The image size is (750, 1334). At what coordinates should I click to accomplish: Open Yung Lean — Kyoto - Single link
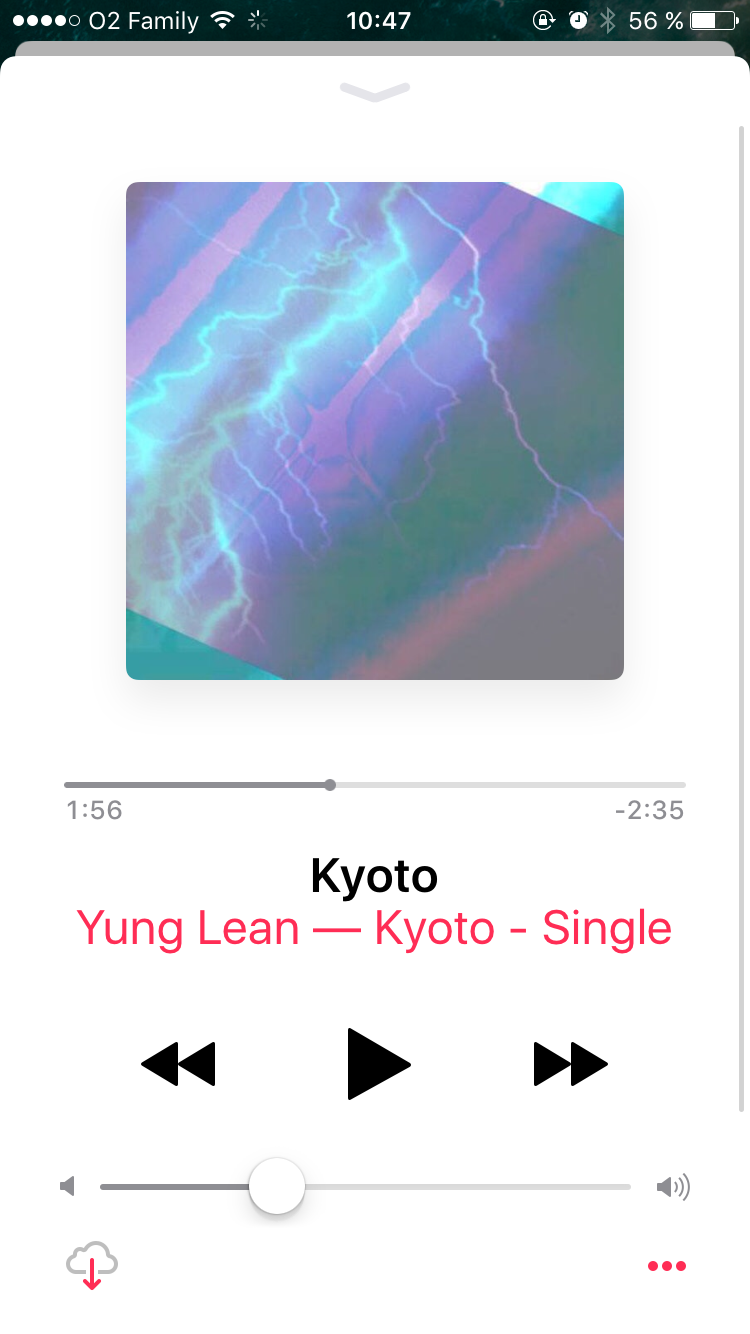374,929
